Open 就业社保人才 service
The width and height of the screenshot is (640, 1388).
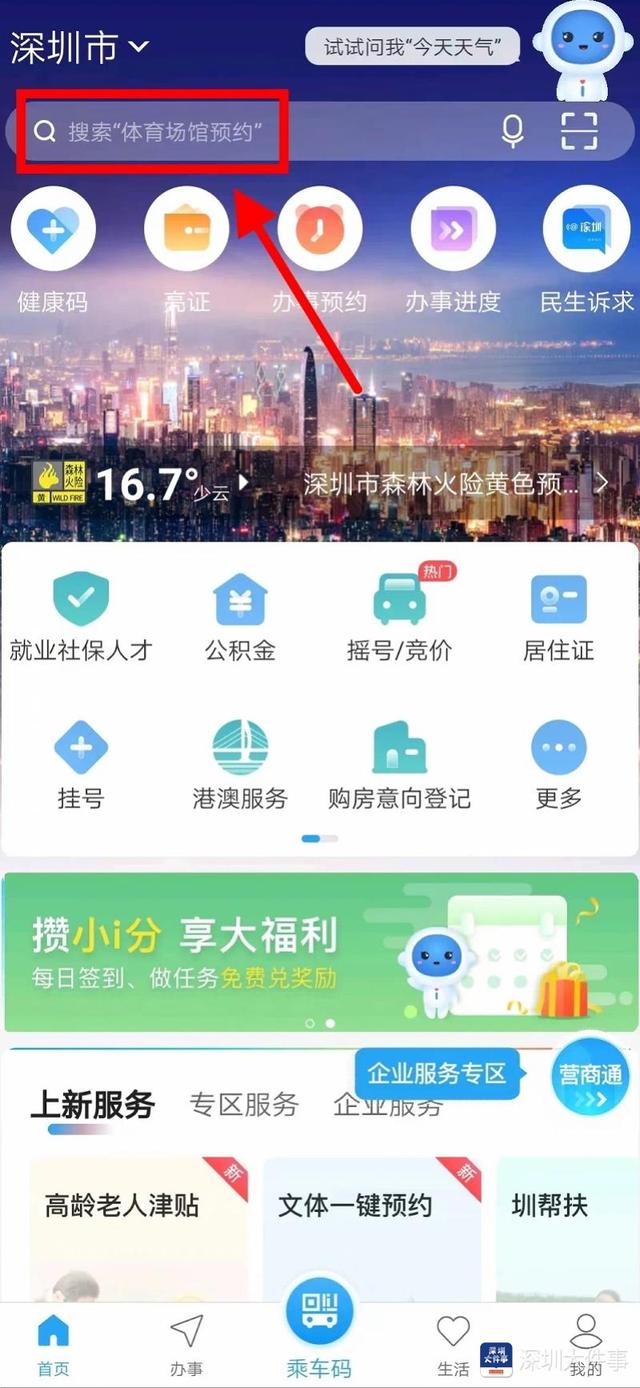pyautogui.click(x=80, y=617)
